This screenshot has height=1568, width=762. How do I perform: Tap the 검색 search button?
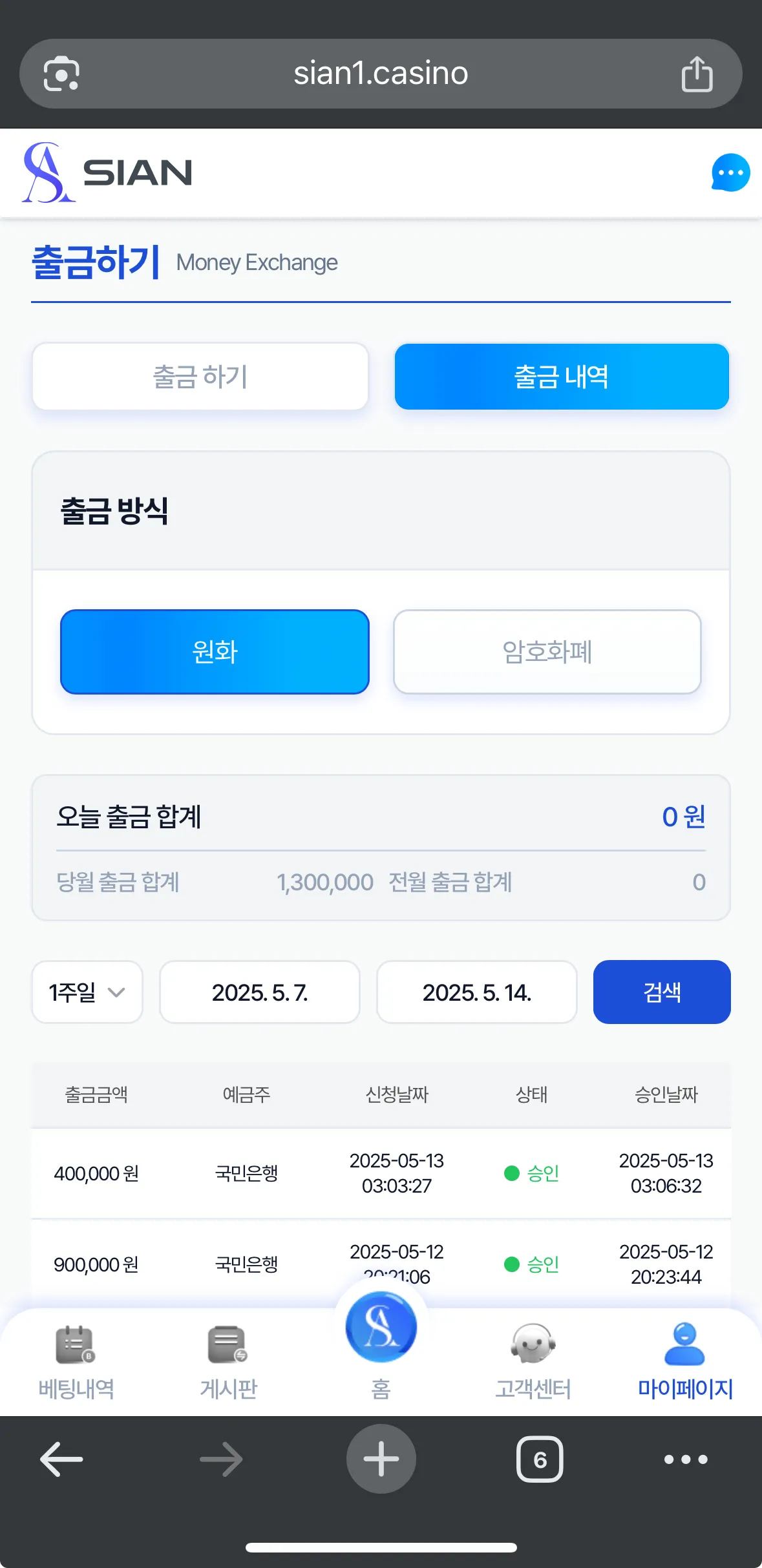[662, 992]
